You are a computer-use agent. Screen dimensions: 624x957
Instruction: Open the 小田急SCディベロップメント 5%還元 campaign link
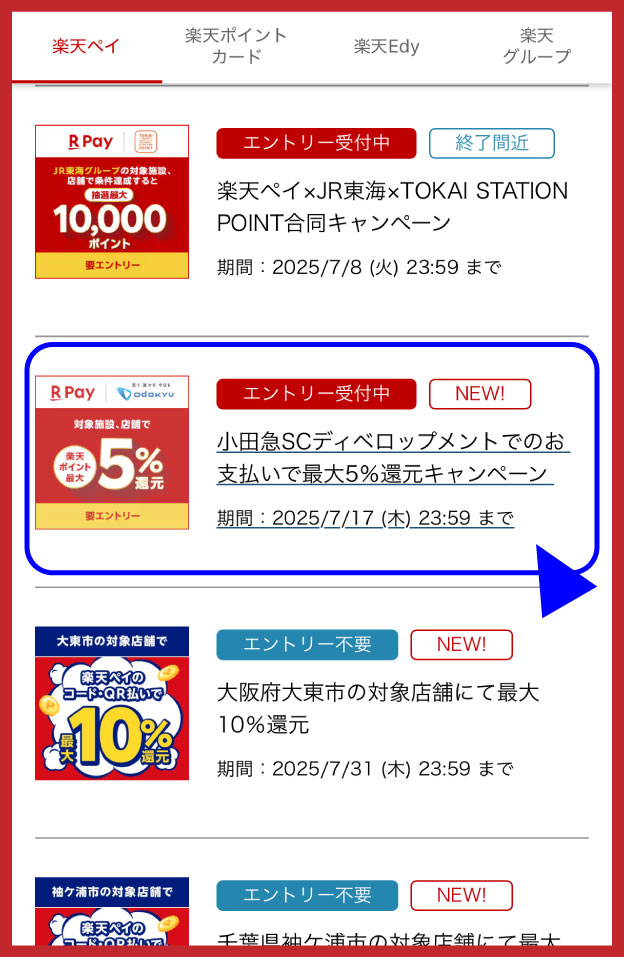pos(393,457)
